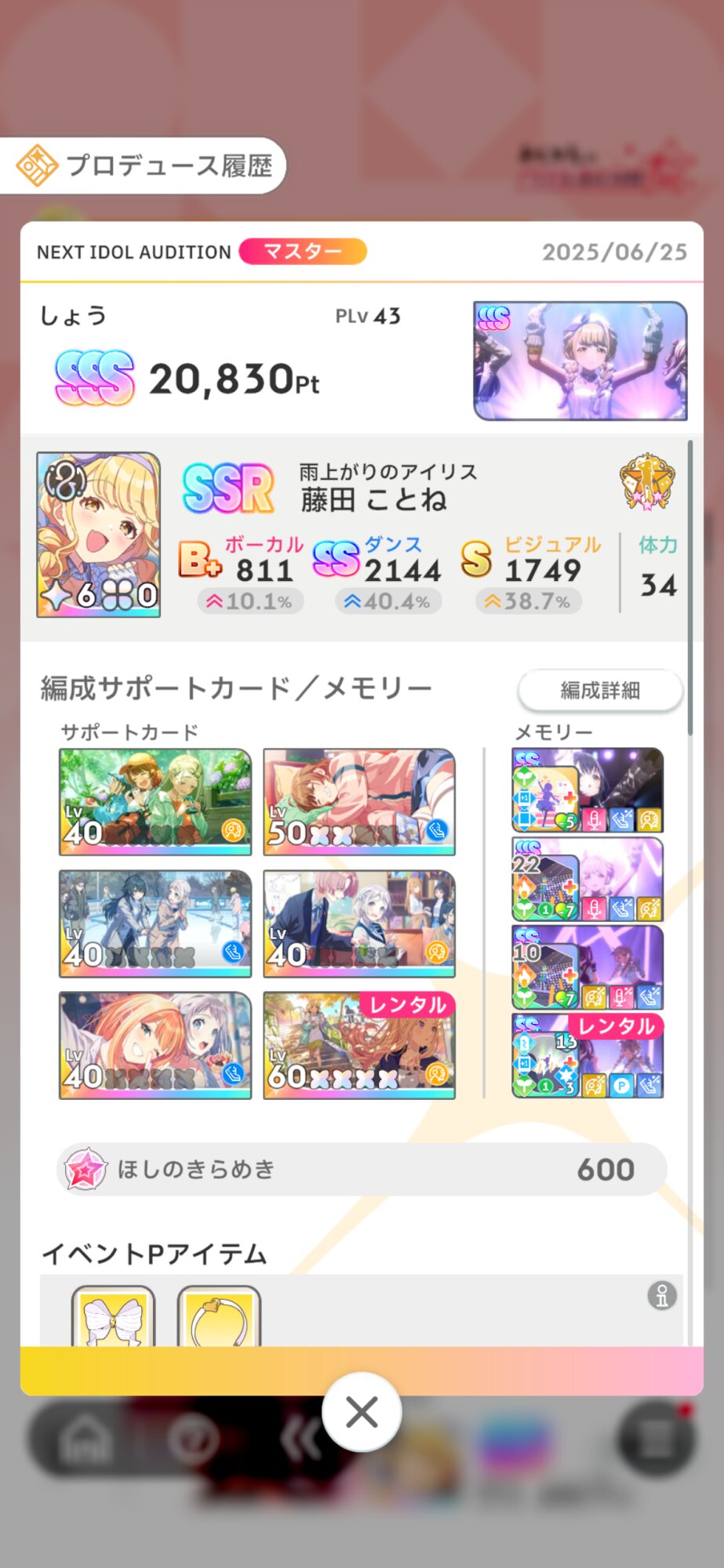
Task: Open the first memory card
Action: pos(588,789)
